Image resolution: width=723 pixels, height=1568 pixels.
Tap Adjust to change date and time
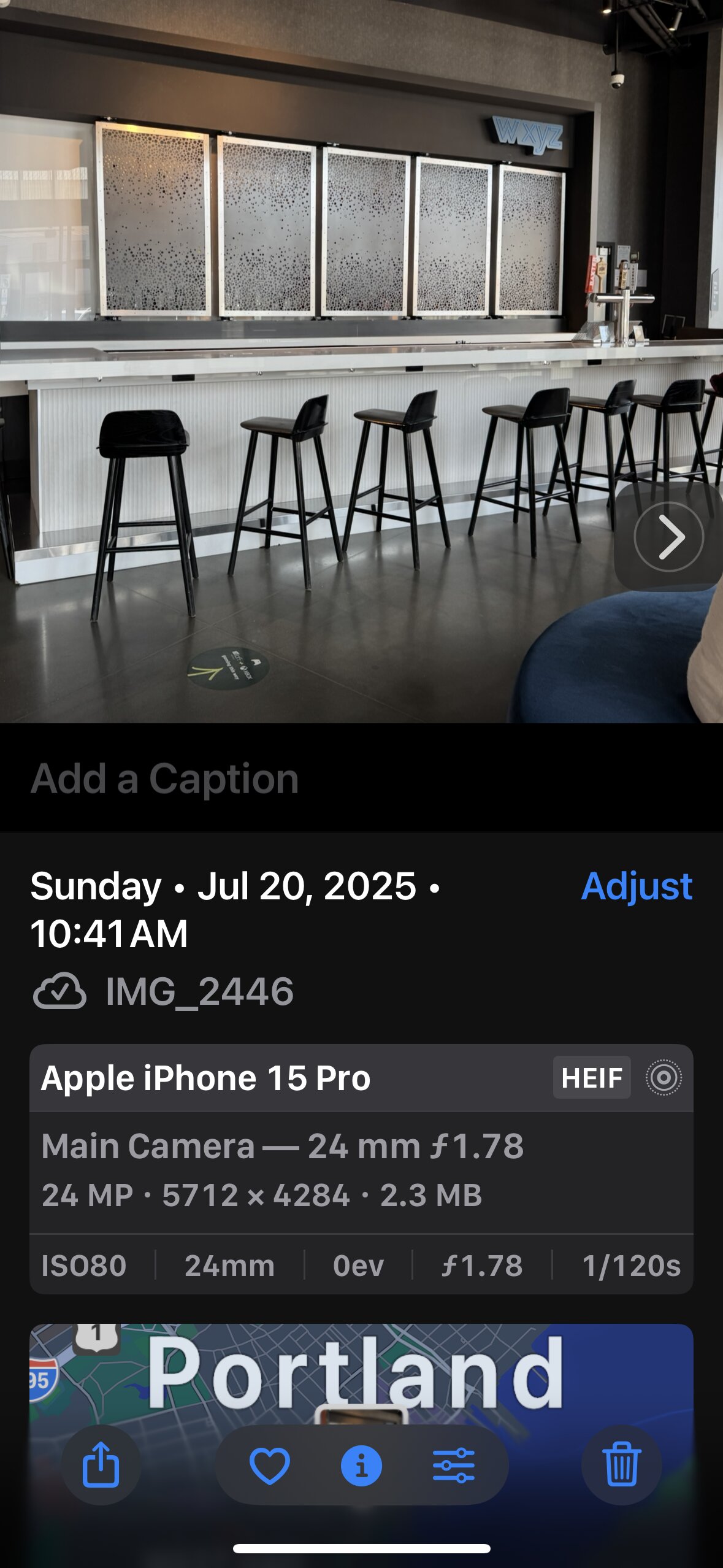pos(637,886)
